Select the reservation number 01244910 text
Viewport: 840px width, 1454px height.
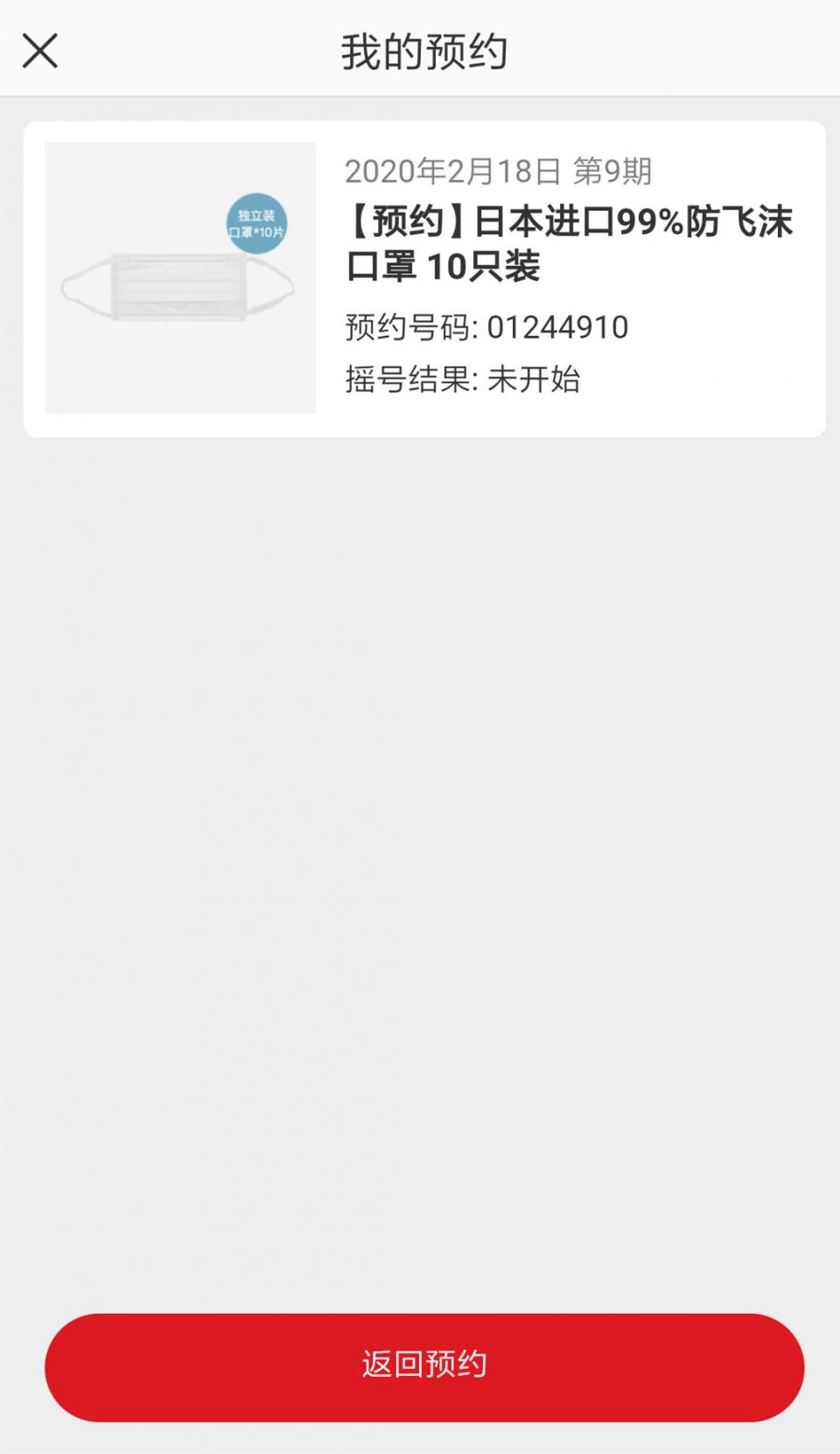pos(556,327)
